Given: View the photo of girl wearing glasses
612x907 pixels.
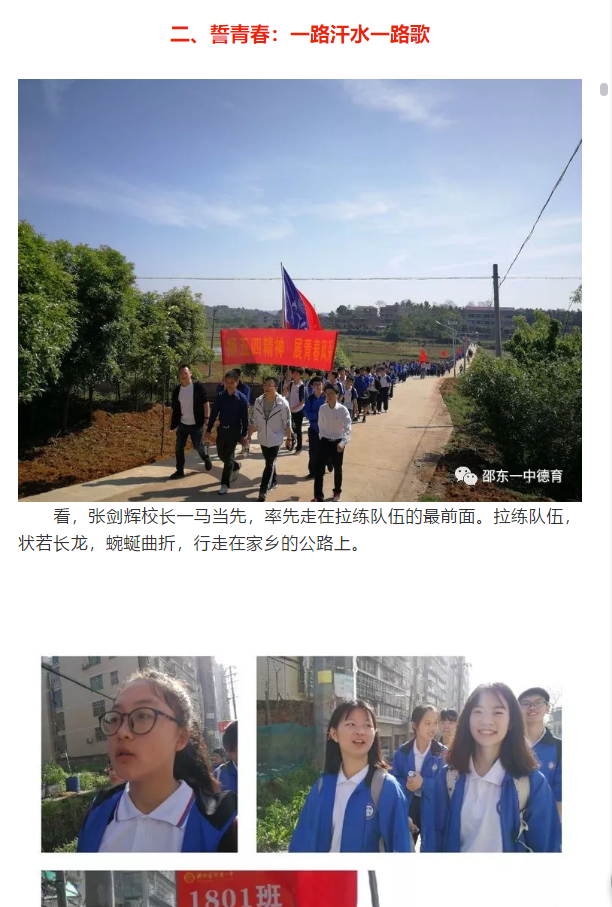Looking at the screenshot, I should pos(139,754).
